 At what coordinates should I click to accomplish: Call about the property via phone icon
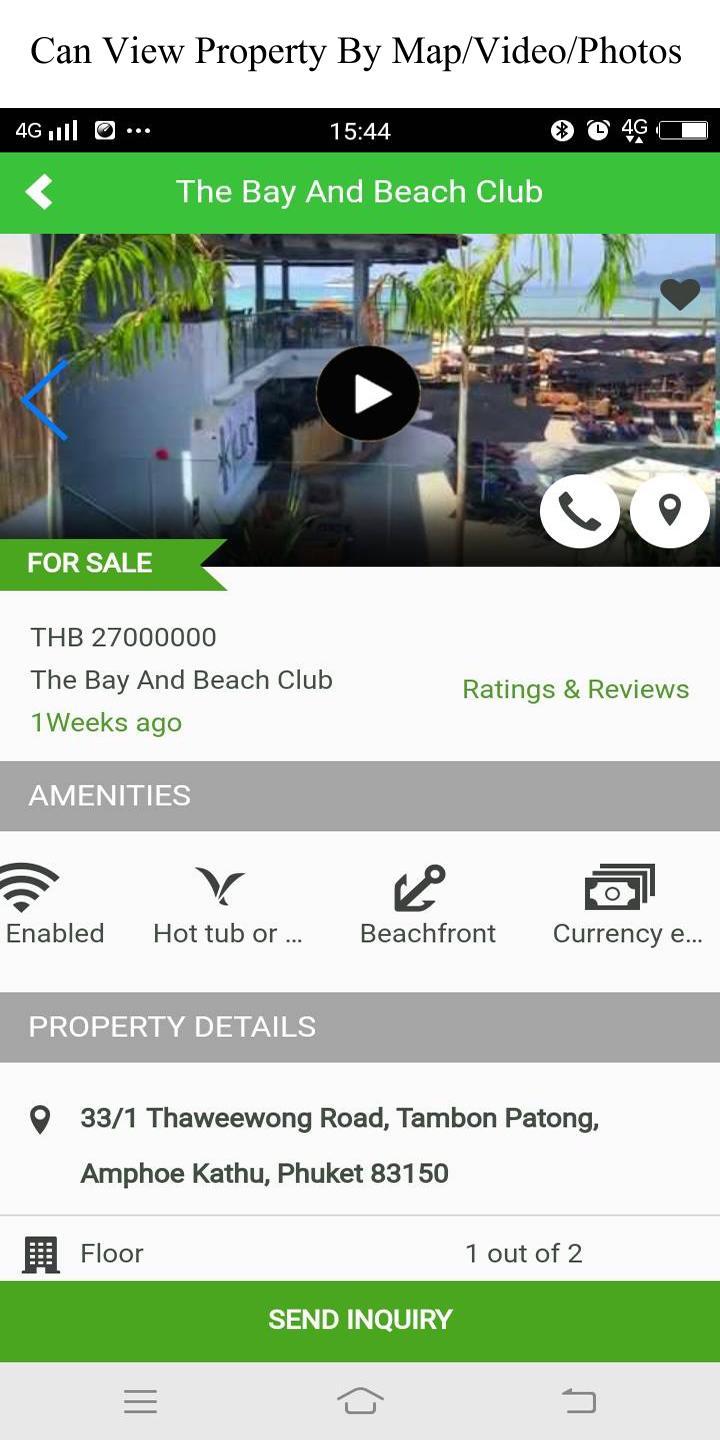pyautogui.click(x=580, y=512)
